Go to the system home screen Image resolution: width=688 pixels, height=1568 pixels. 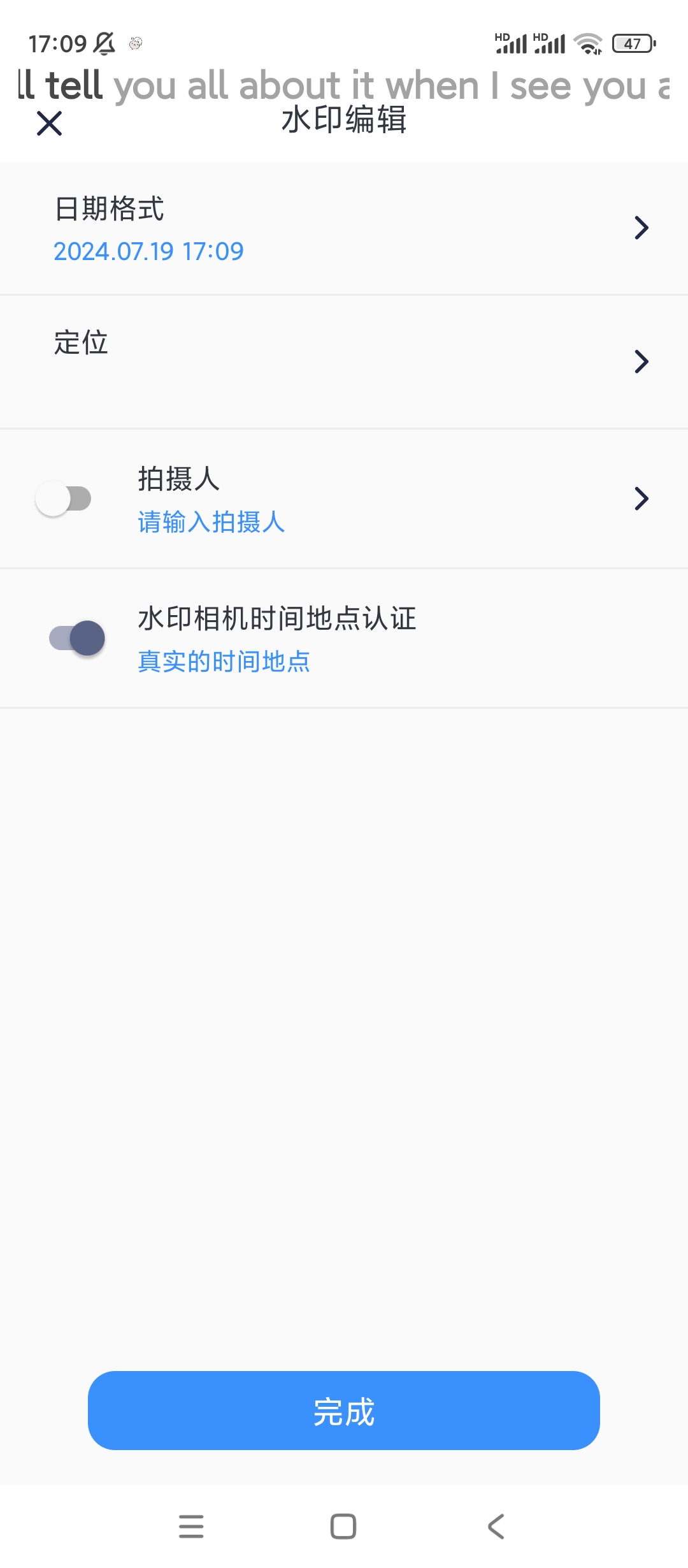tap(343, 1527)
